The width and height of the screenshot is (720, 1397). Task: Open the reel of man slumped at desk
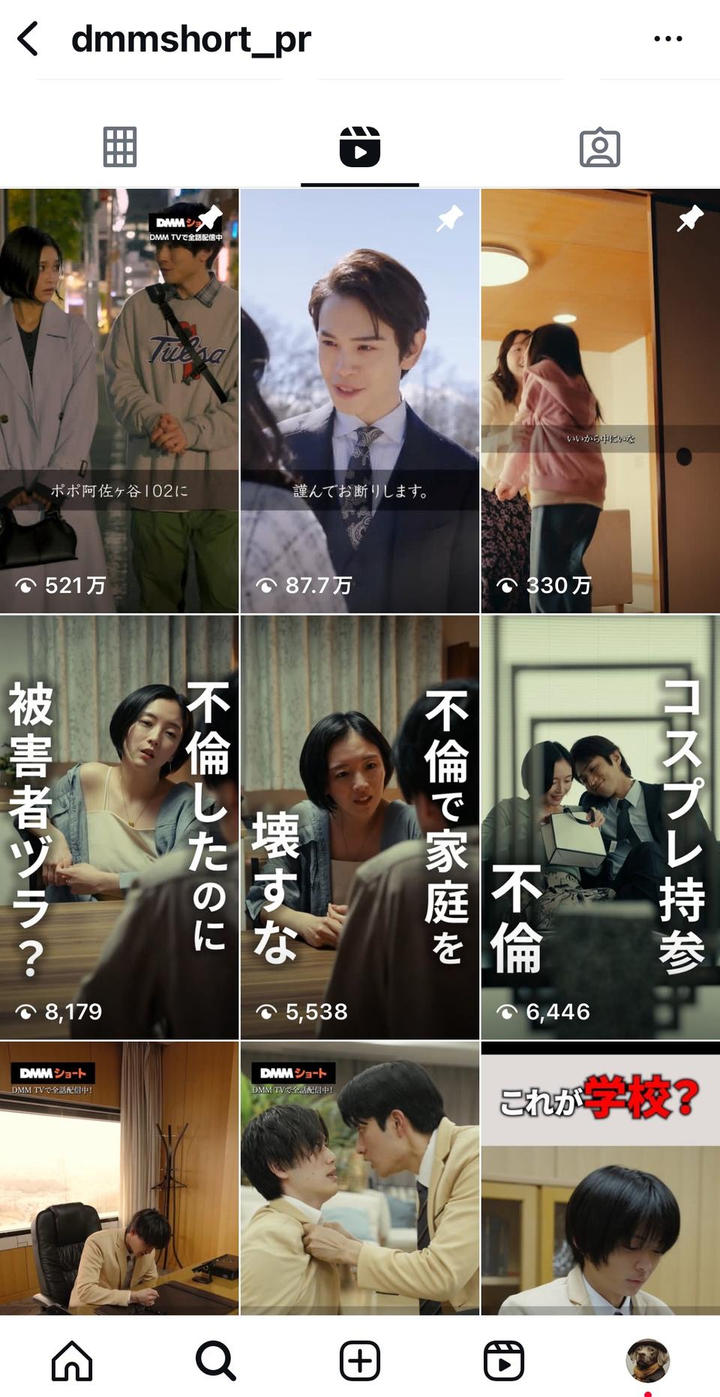(x=120, y=1180)
